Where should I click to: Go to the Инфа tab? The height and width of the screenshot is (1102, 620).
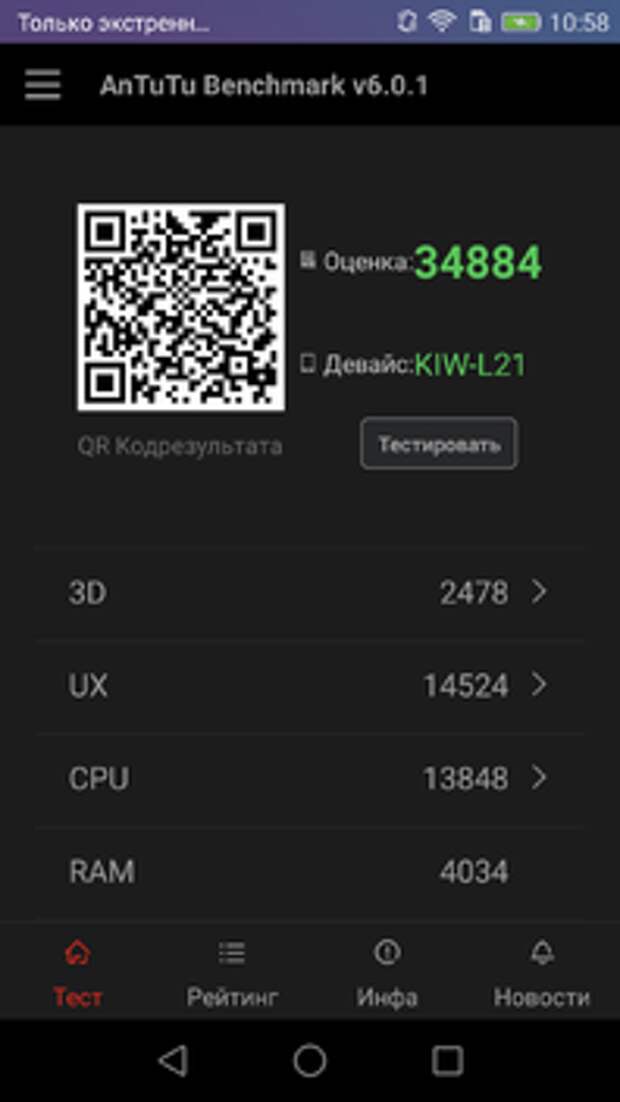pos(387,973)
